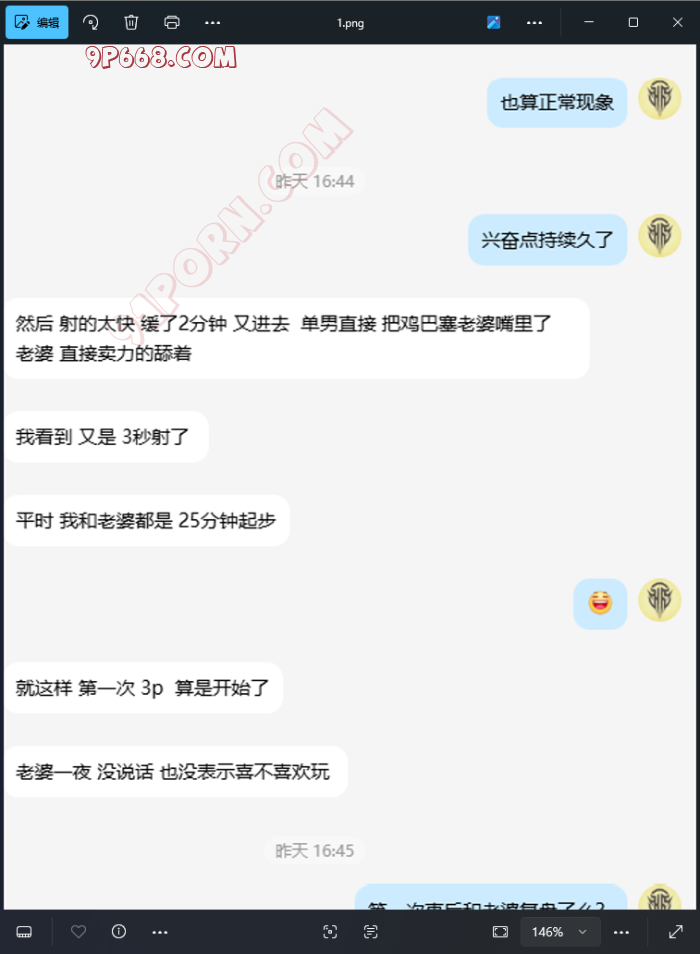Screen dimensions: 700x954
Task: Open the 编辑 edit button
Action: 37,22
